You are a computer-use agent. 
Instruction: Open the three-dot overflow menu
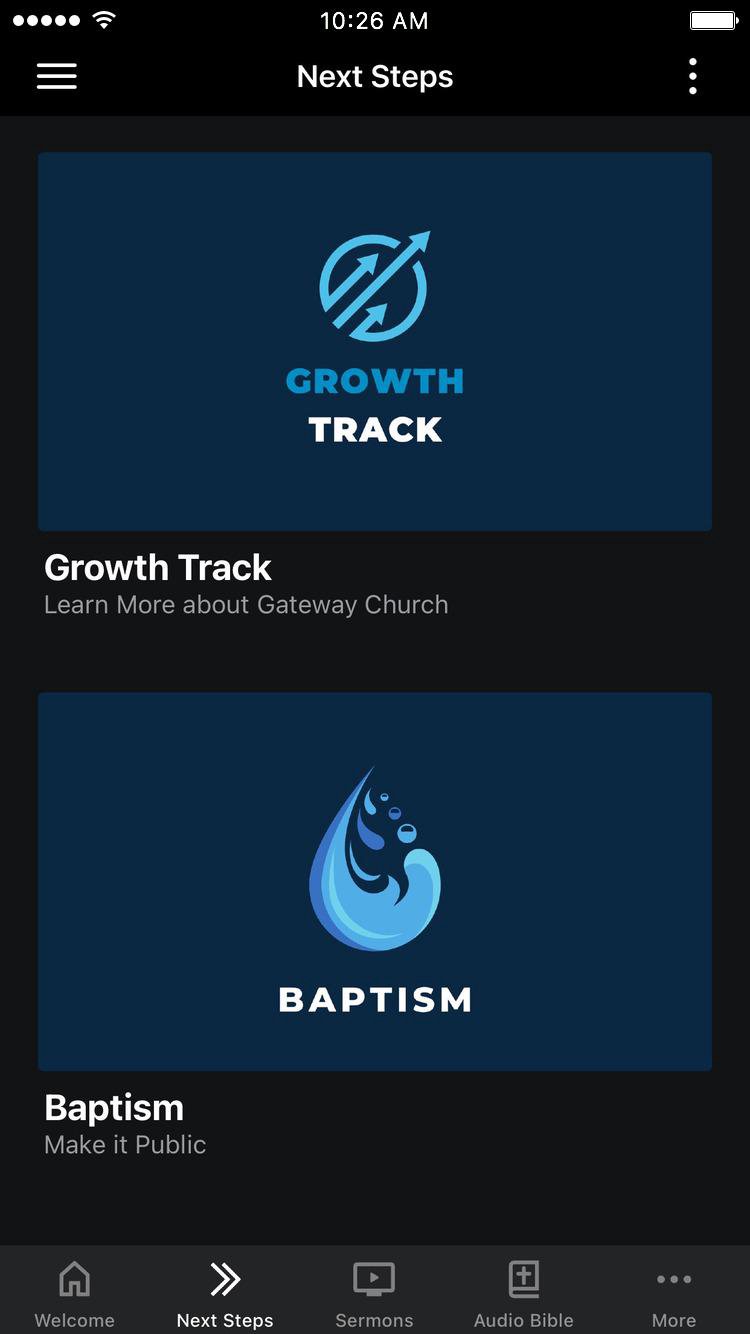[692, 77]
